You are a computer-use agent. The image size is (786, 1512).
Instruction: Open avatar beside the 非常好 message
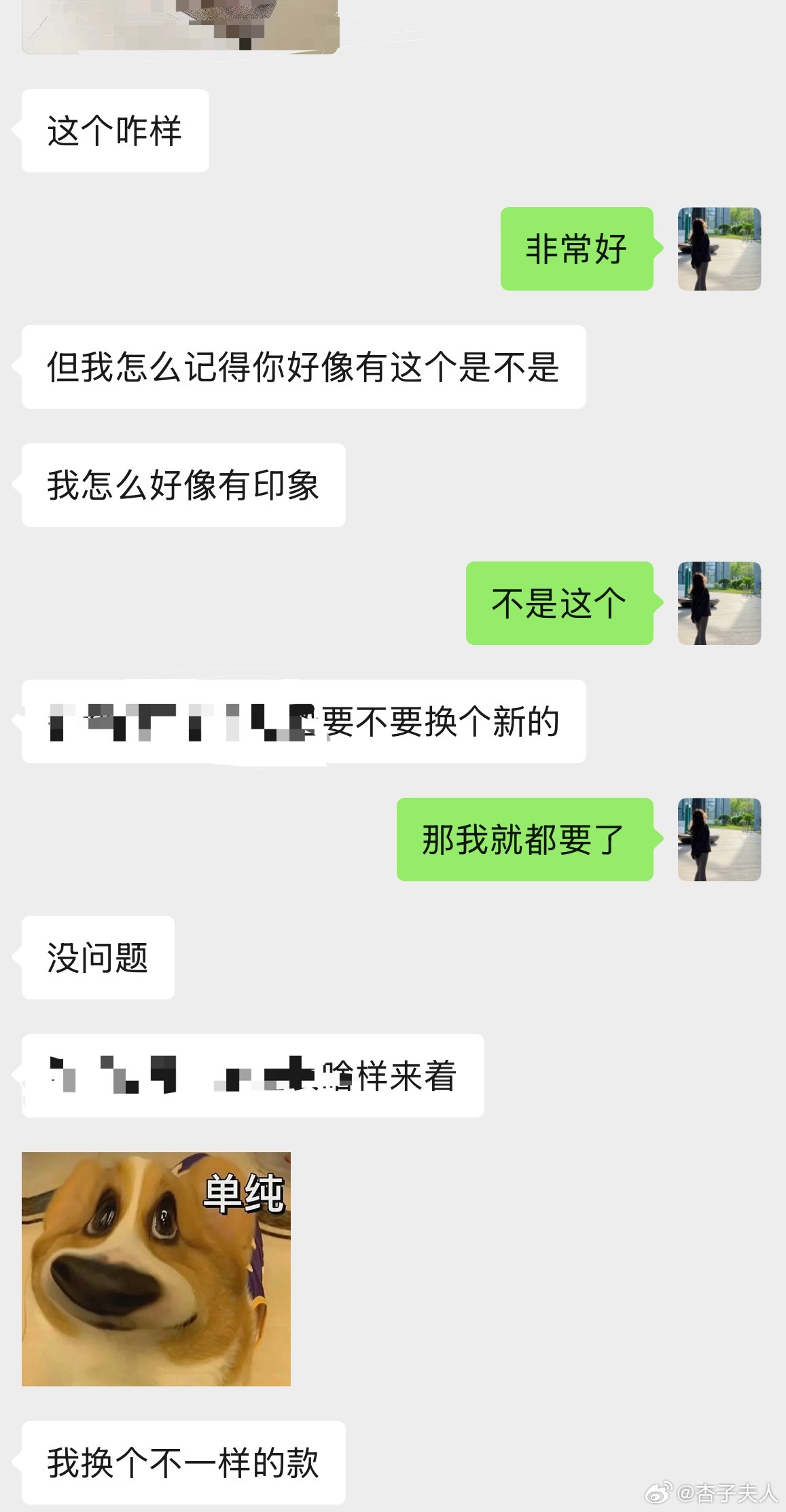tap(719, 249)
